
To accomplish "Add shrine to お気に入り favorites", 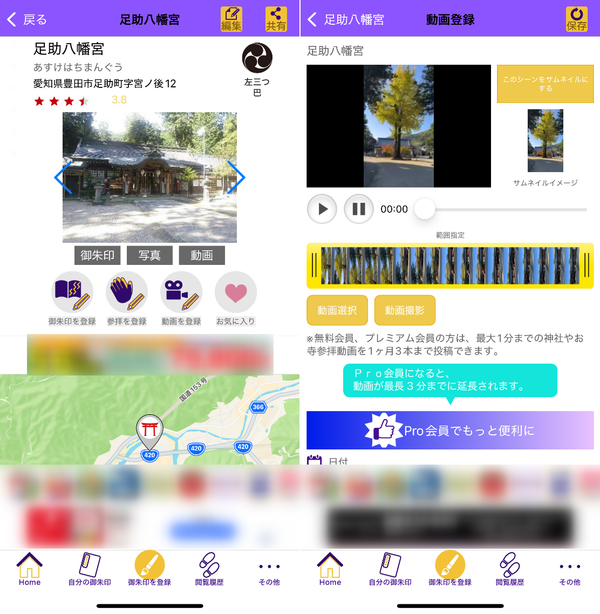I will [x=236, y=292].
